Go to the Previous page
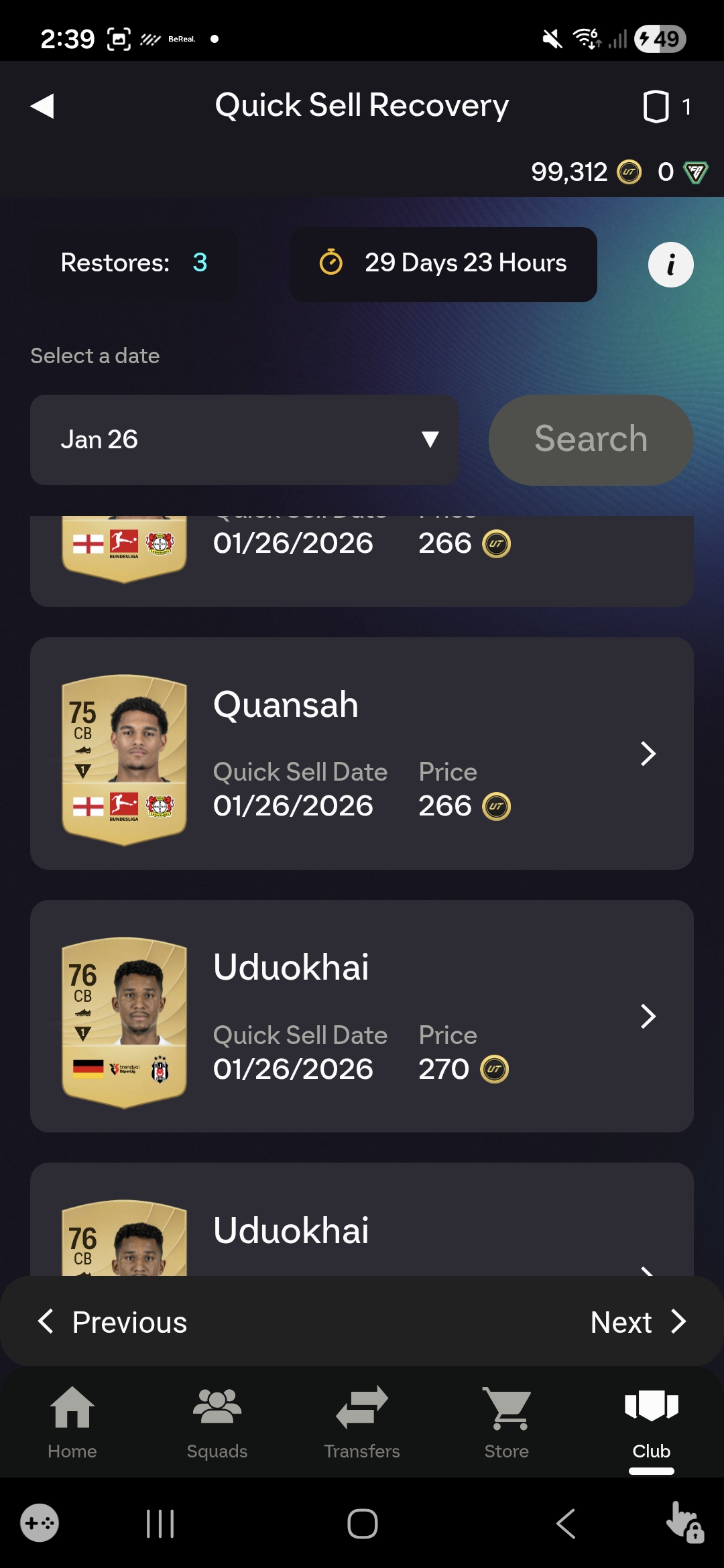 point(113,1322)
